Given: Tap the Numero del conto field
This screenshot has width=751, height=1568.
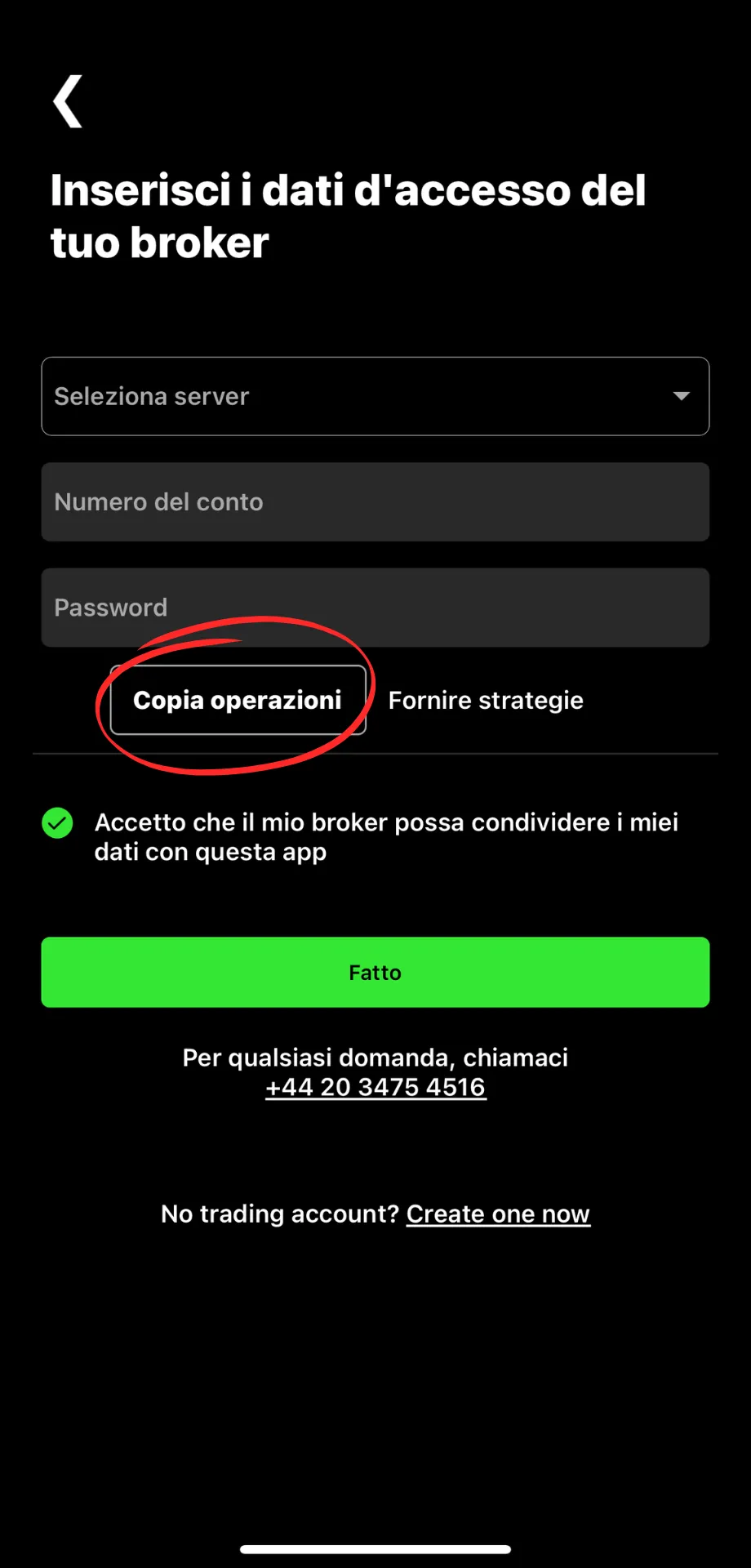Looking at the screenshot, I should 375,502.
